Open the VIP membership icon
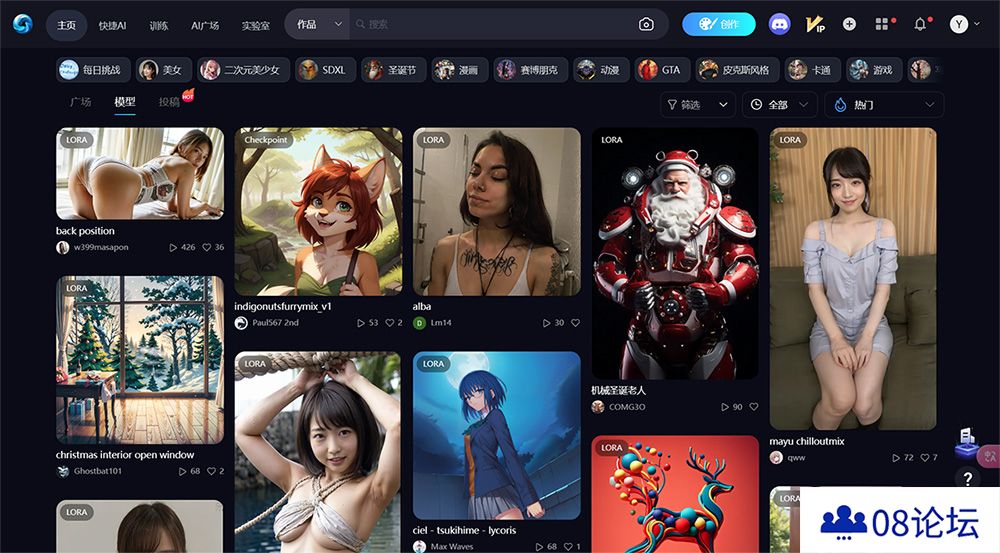The image size is (1000, 553). tap(814, 24)
